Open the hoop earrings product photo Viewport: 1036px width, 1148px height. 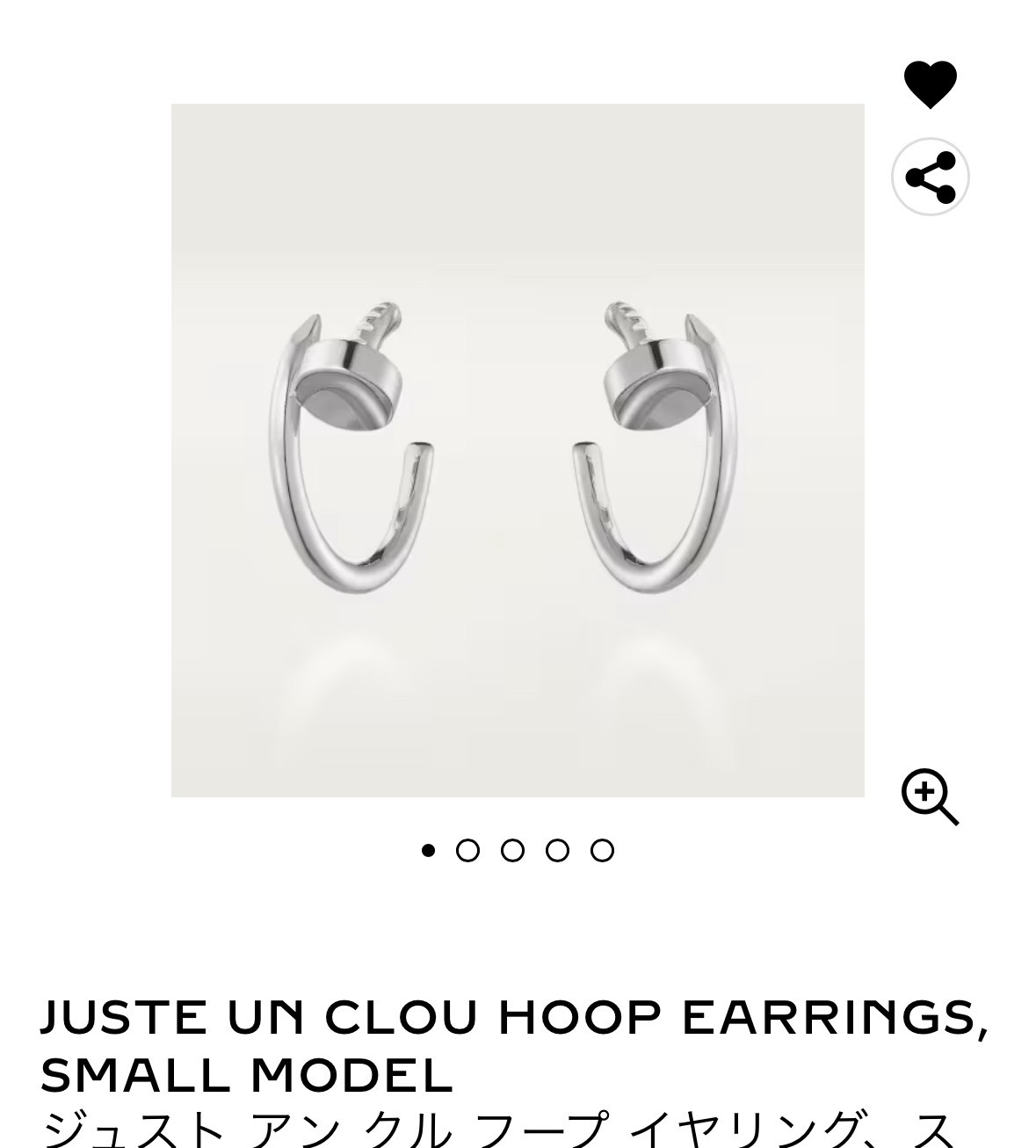click(x=518, y=450)
